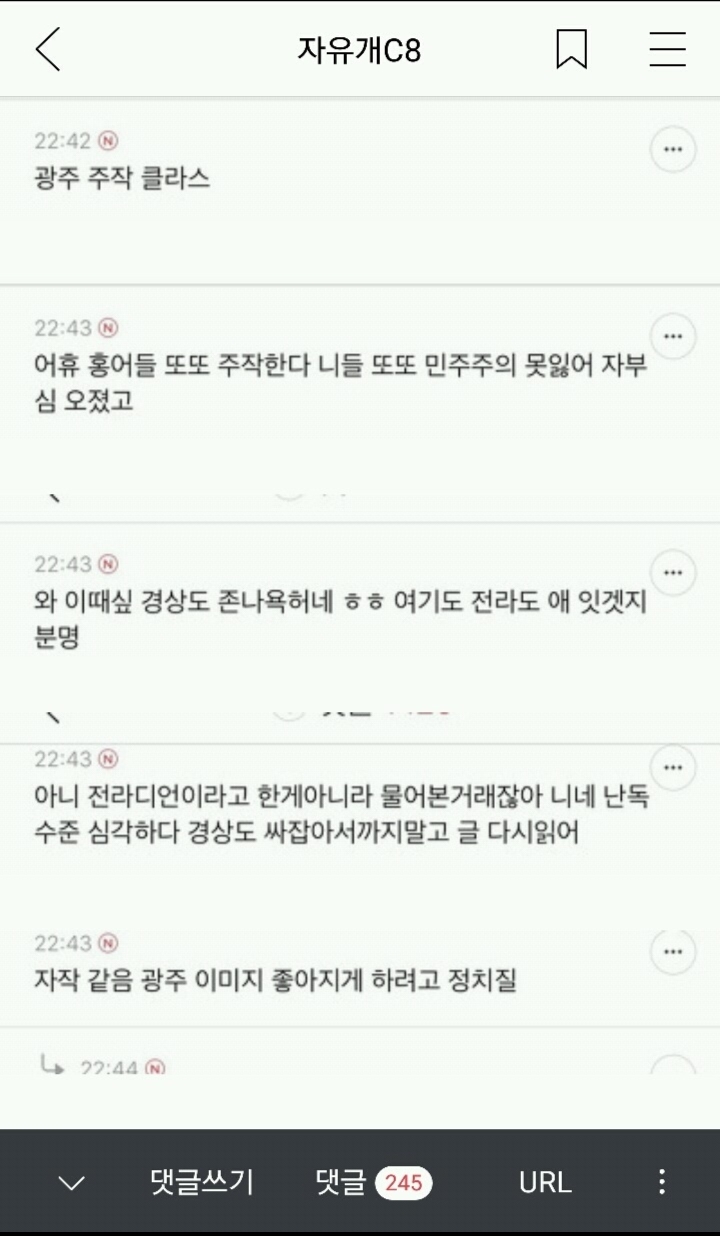The height and width of the screenshot is (1236, 720).
Task: Go back with the top-left arrow
Action: coord(48,50)
